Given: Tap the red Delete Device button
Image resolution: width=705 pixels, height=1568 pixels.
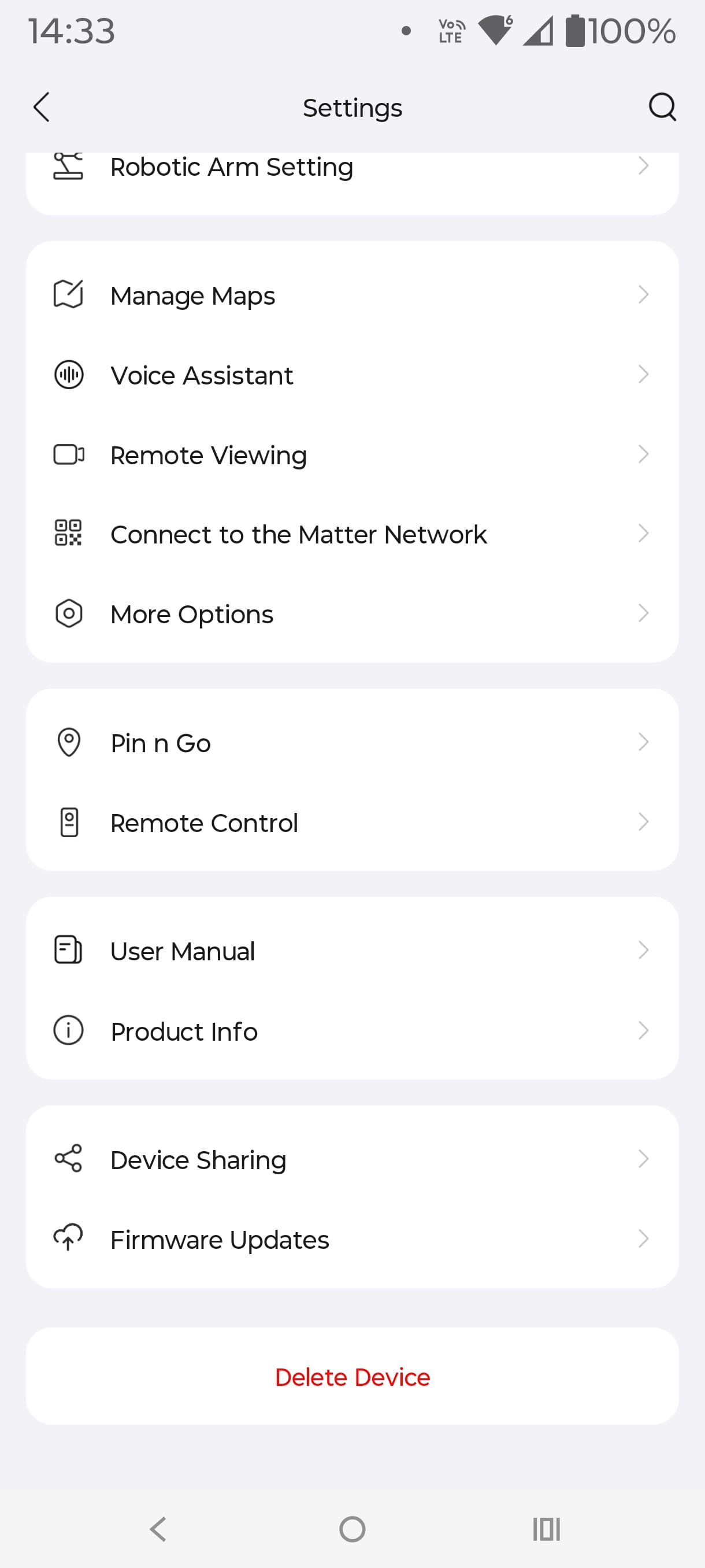Looking at the screenshot, I should (352, 1376).
